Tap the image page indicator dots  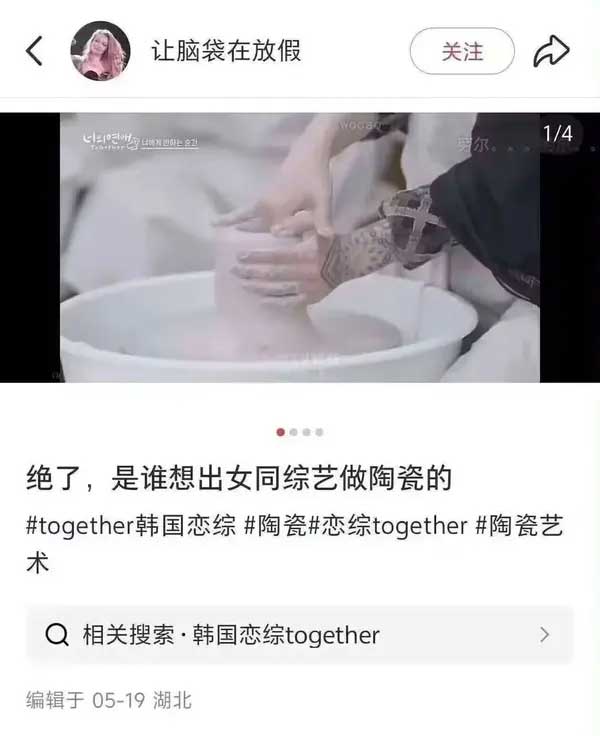pos(300,432)
